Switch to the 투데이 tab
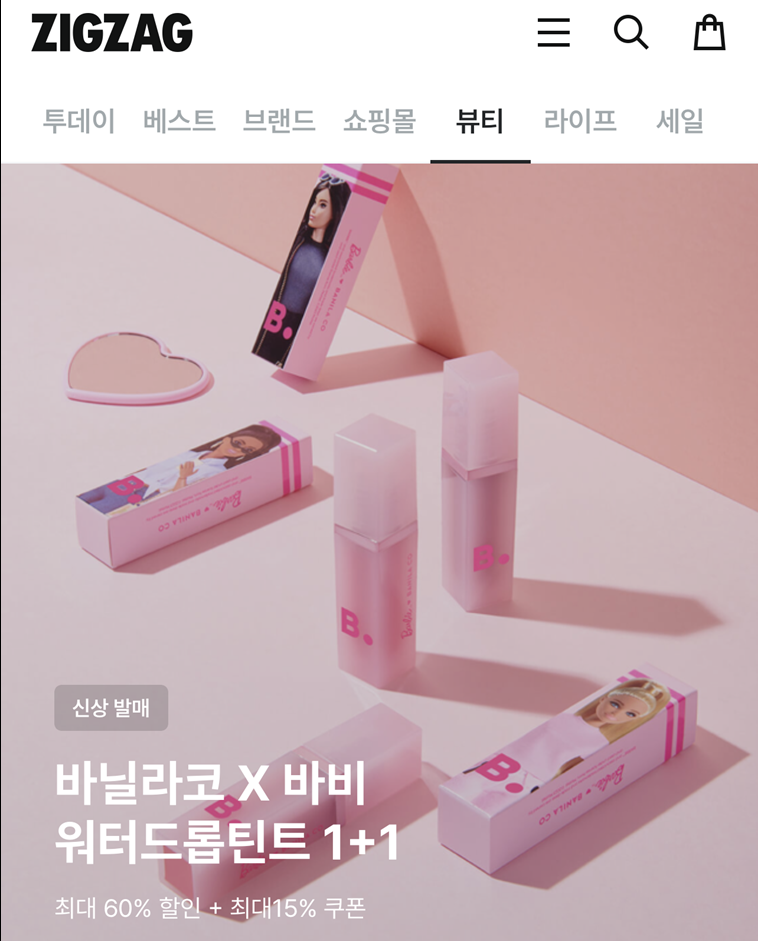 [79, 122]
